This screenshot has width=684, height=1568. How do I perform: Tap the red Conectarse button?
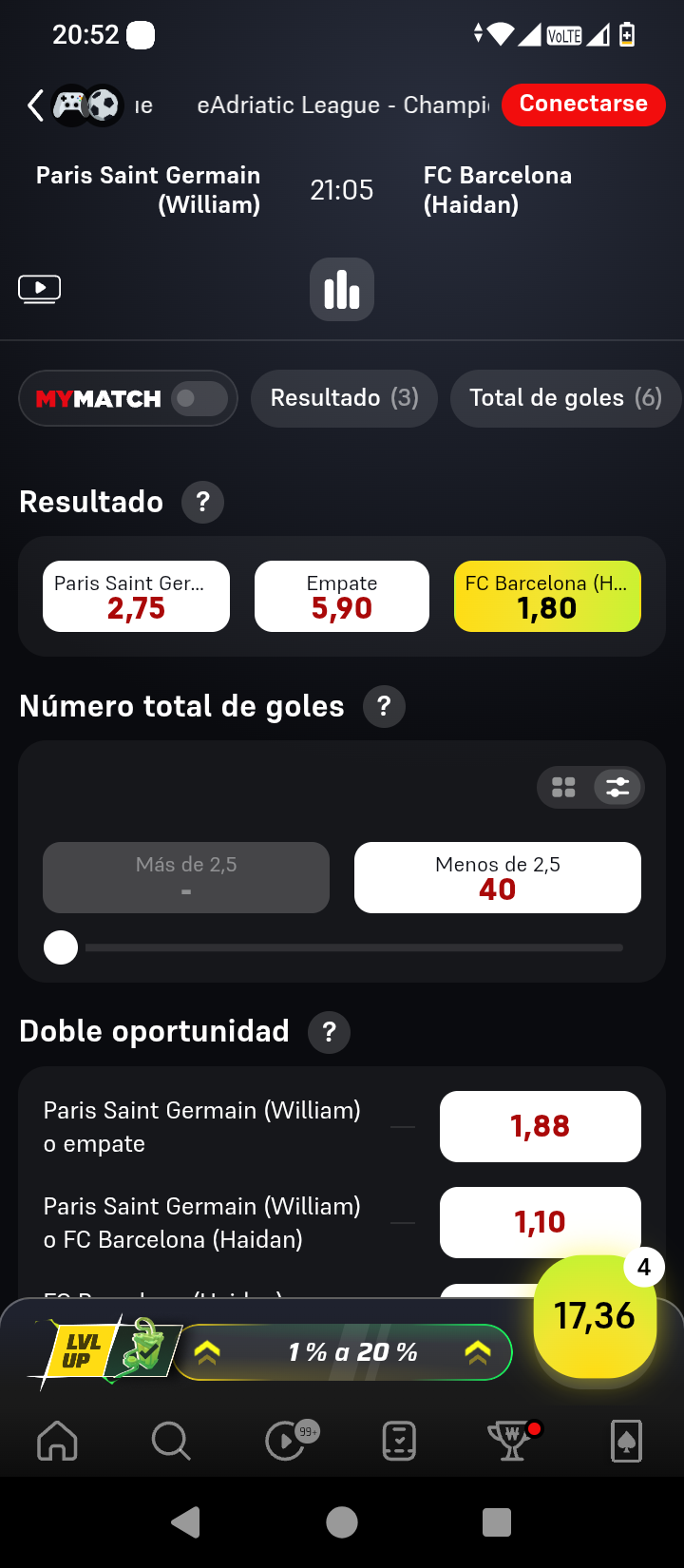[x=583, y=105]
